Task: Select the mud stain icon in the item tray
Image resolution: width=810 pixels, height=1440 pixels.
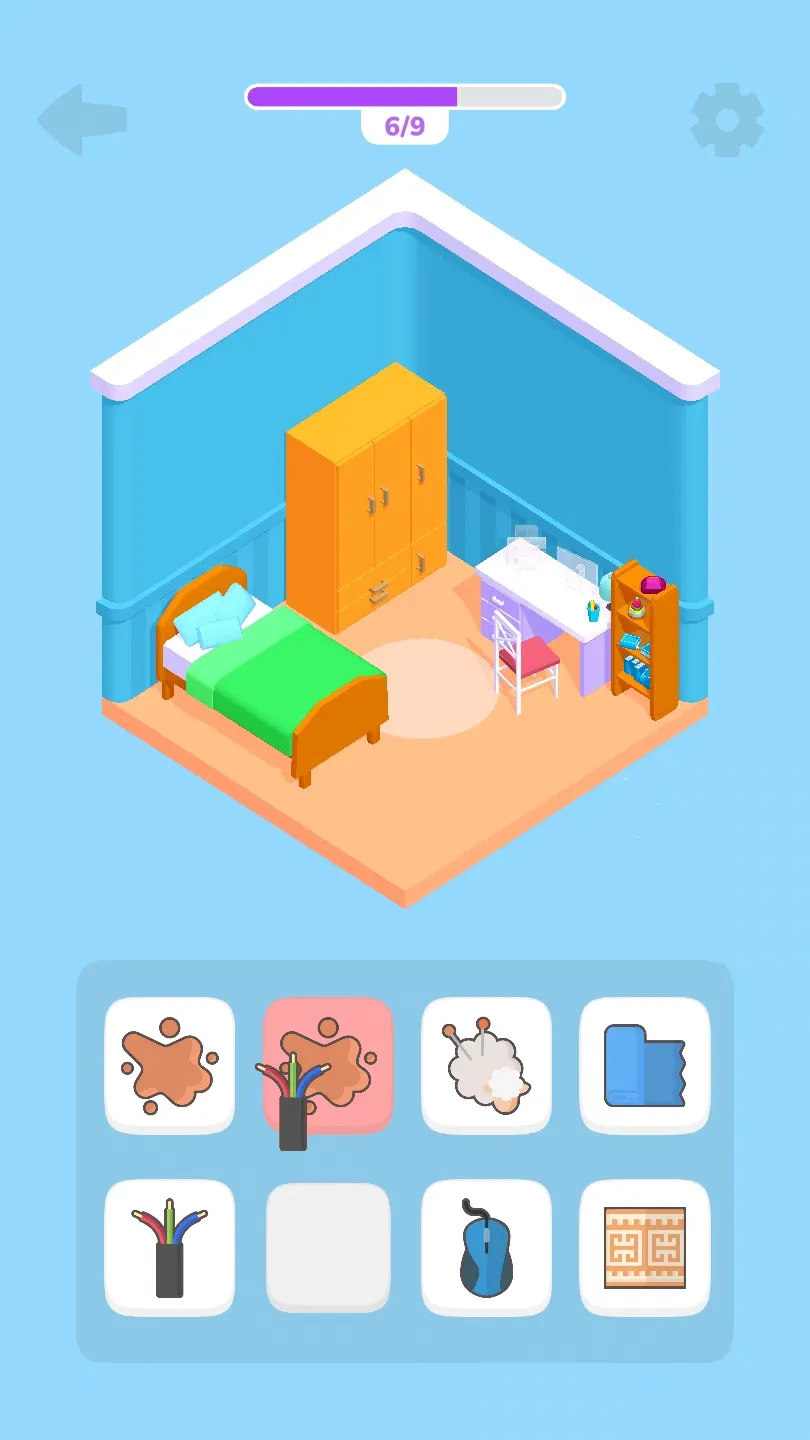Action: pos(169,1066)
